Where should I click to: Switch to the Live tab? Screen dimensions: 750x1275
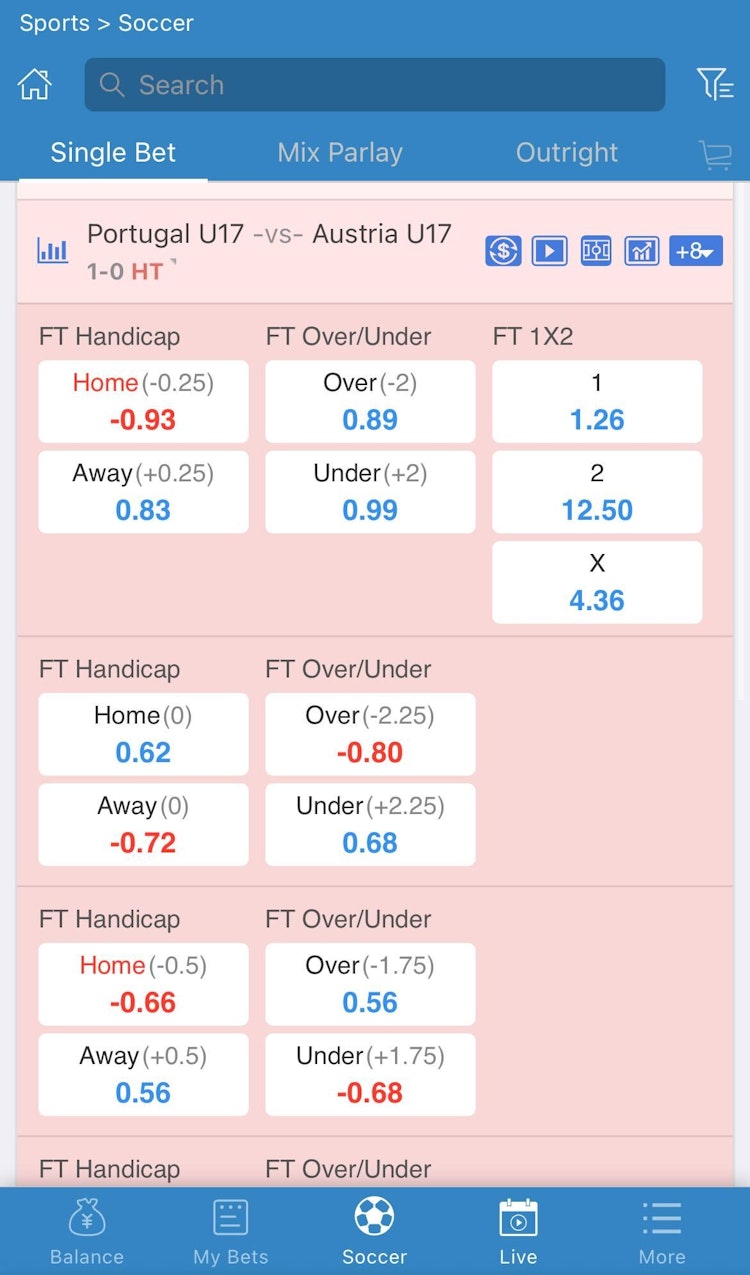(518, 1232)
